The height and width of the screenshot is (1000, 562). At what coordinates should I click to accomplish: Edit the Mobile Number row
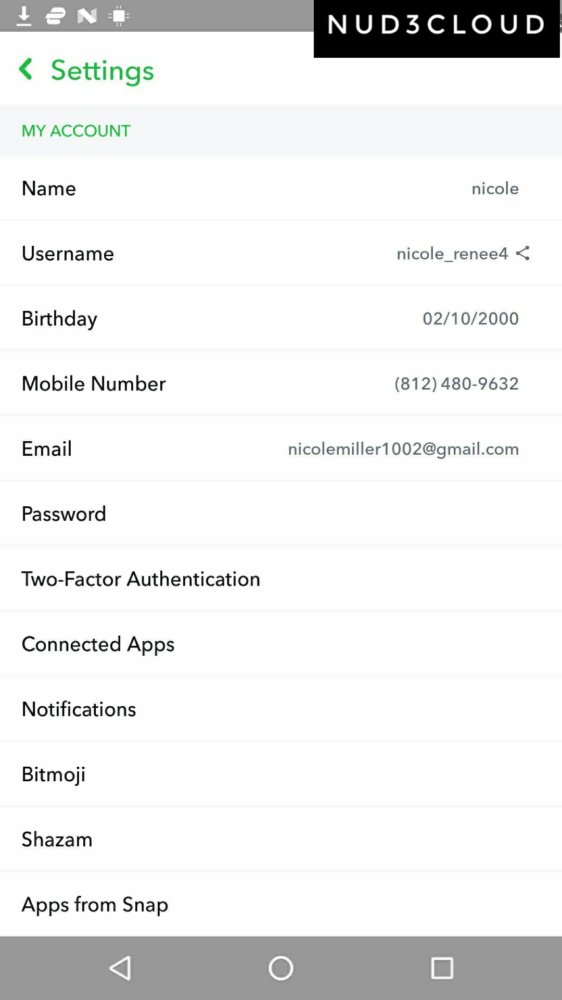click(281, 383)
